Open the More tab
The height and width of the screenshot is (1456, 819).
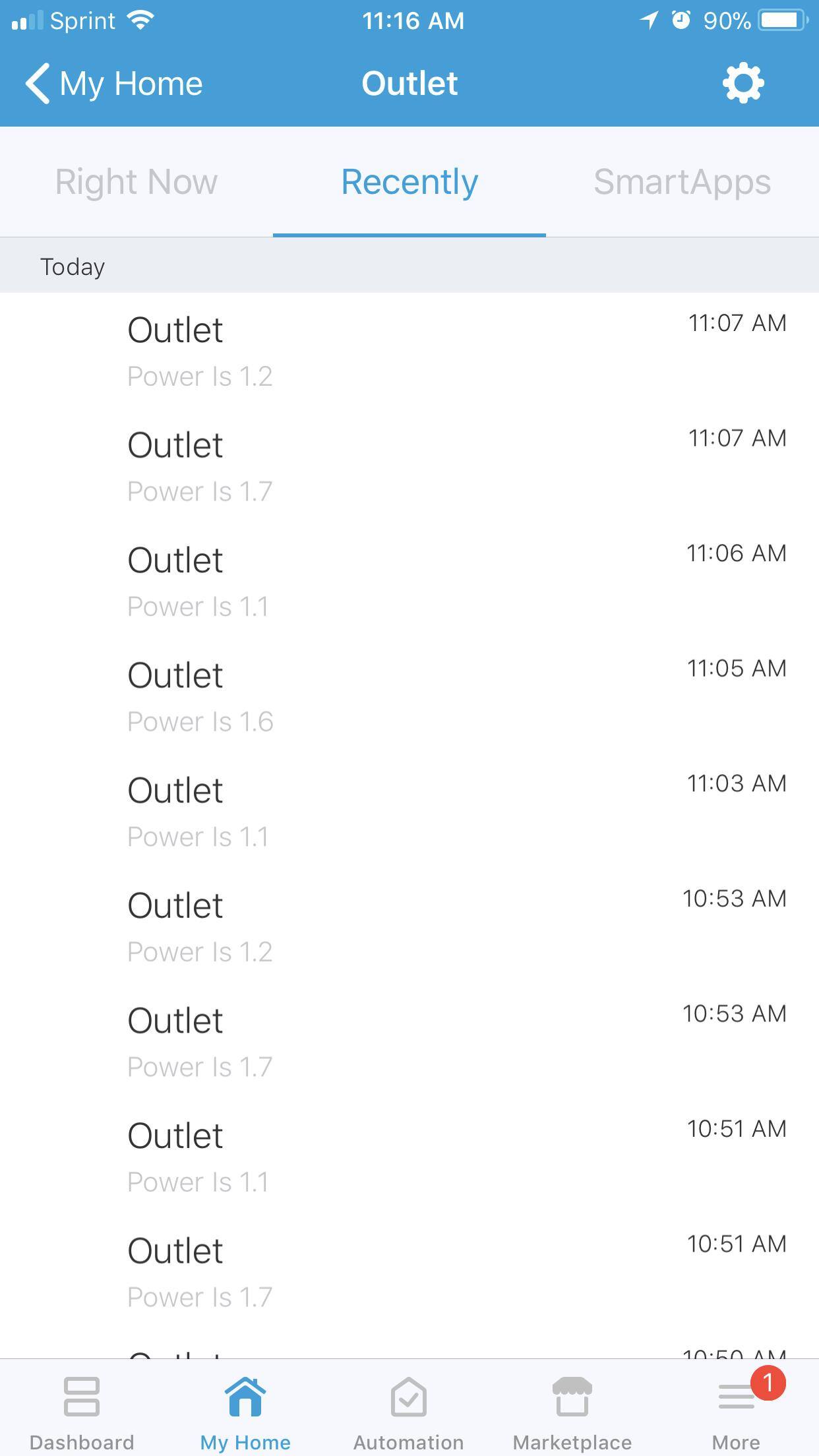pos(736,1411)
